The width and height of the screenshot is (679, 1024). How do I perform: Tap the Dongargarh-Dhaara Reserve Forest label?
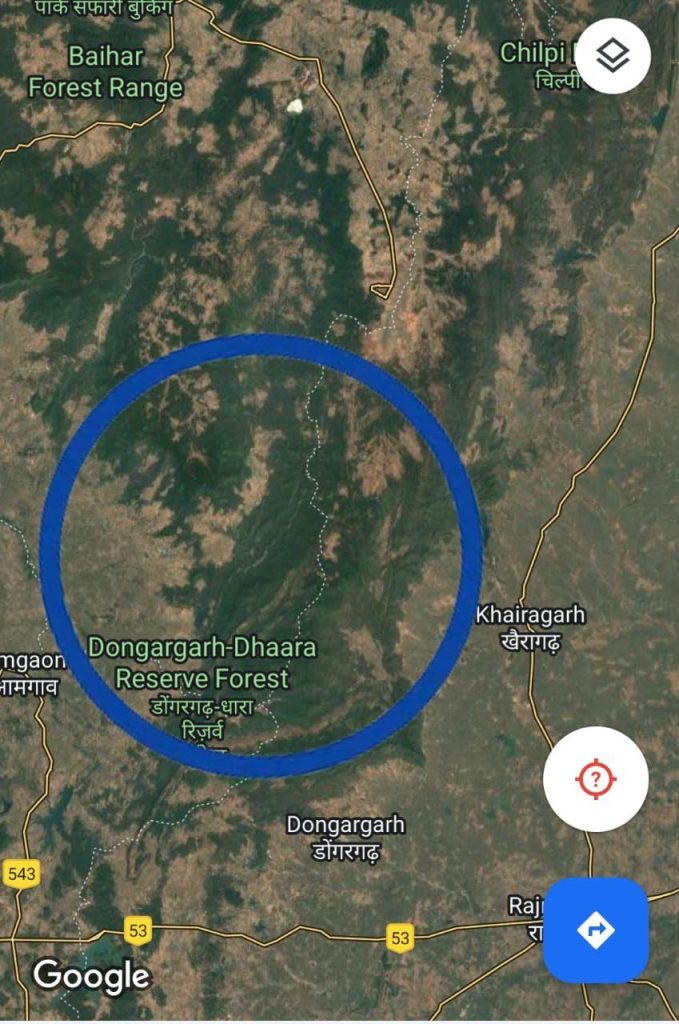click(202, 663)
